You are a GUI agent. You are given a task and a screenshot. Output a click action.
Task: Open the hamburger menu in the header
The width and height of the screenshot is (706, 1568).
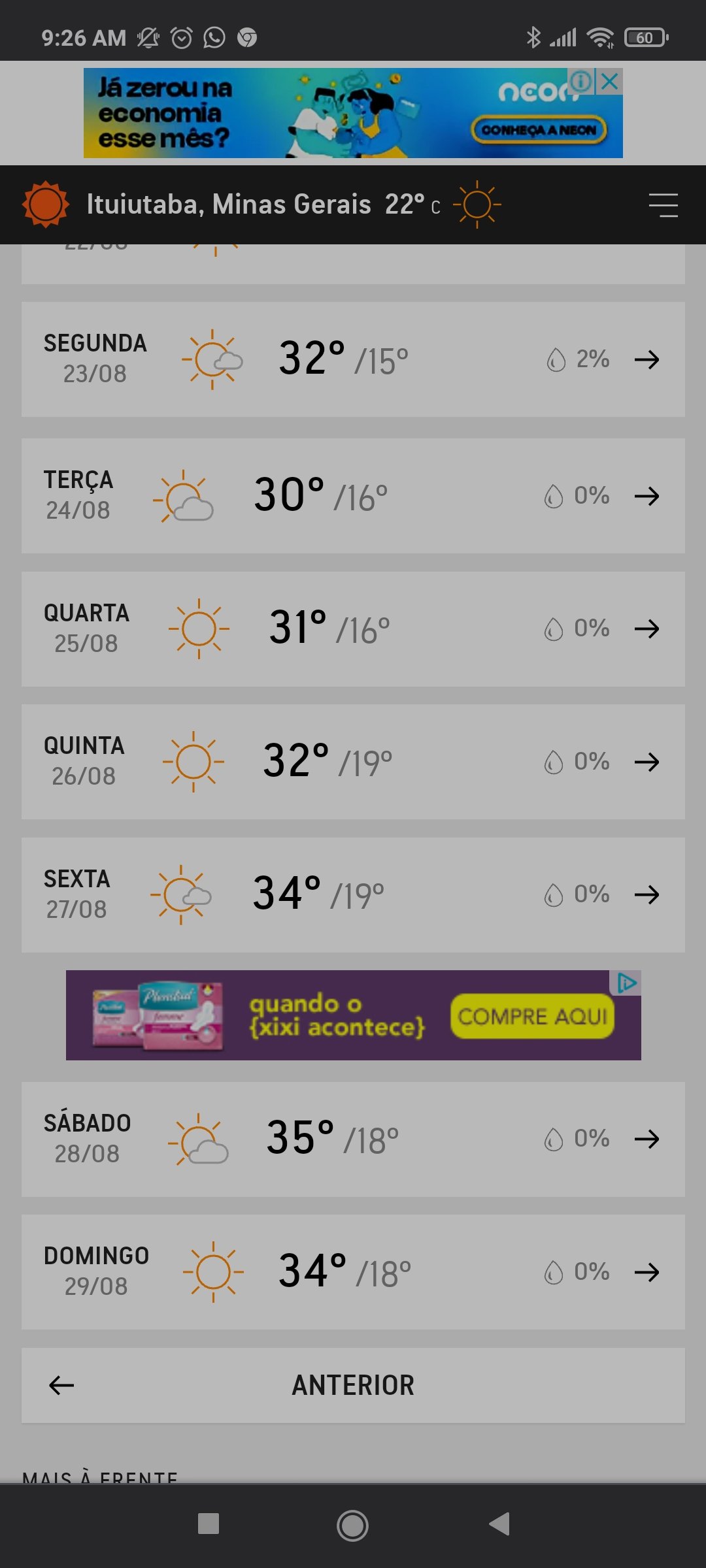pyautogui.click(x=663, y=205)
